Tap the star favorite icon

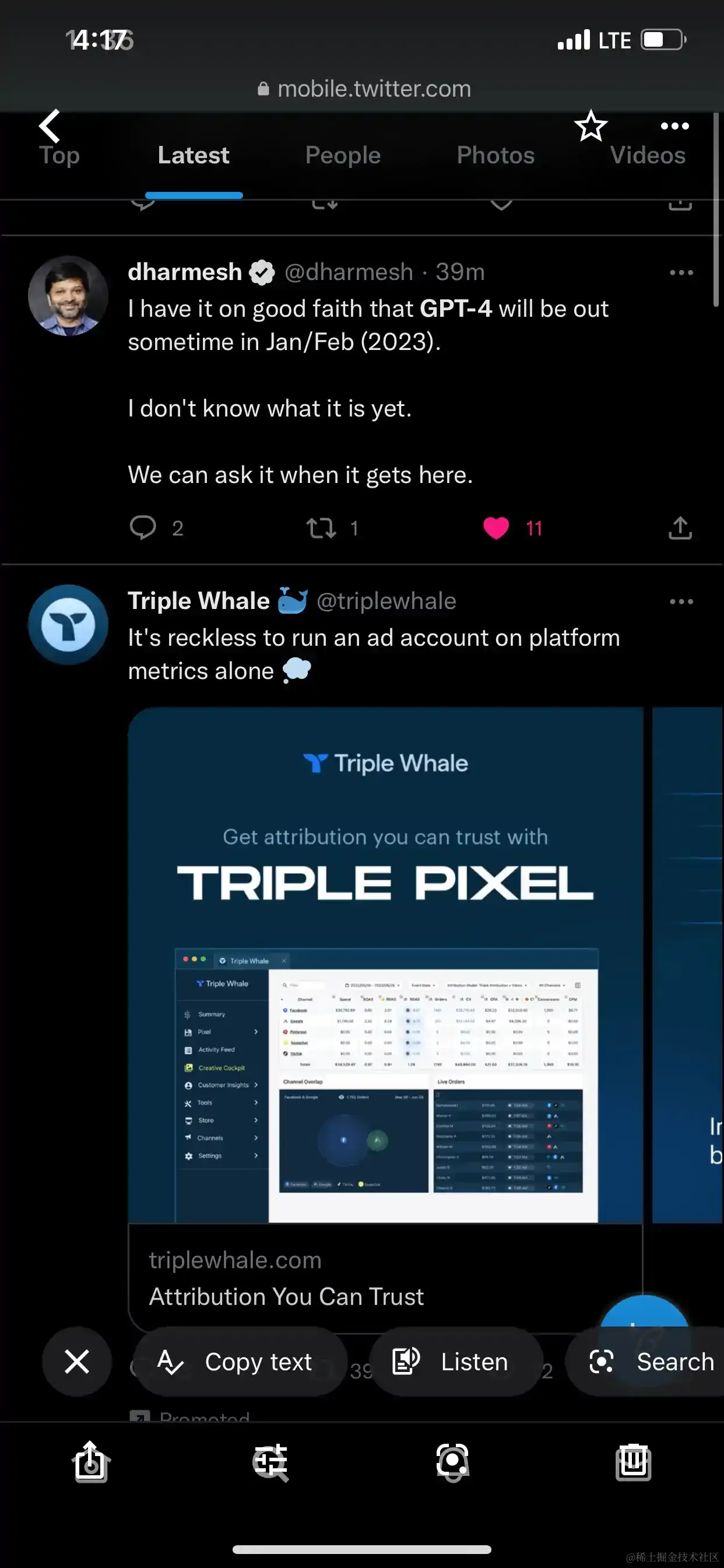590,126
